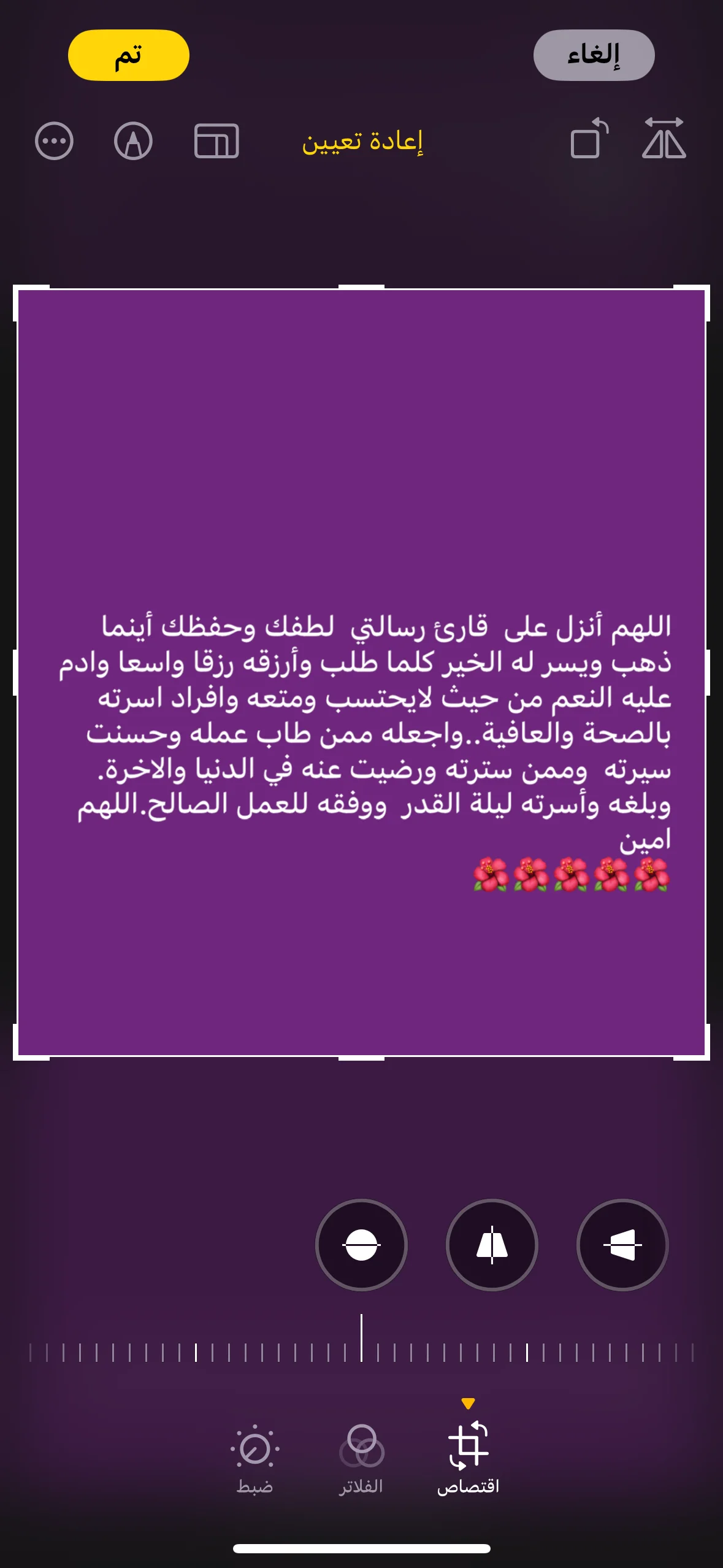Viewport: 723px width, 1568px height.
Task: Rotate the image with the rotate icon
Action: point(589,139)
